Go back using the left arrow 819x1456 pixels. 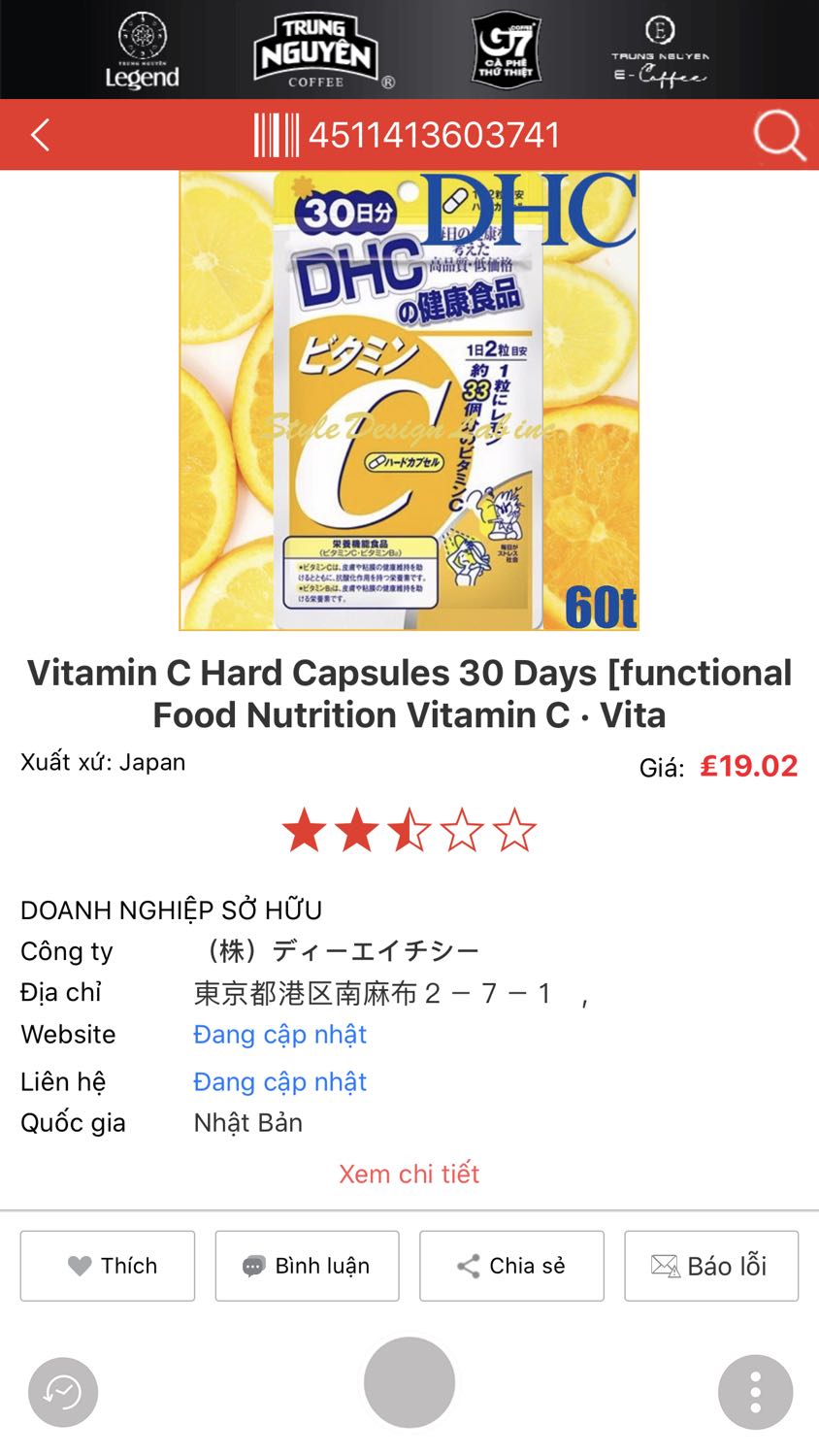[39, 136]
